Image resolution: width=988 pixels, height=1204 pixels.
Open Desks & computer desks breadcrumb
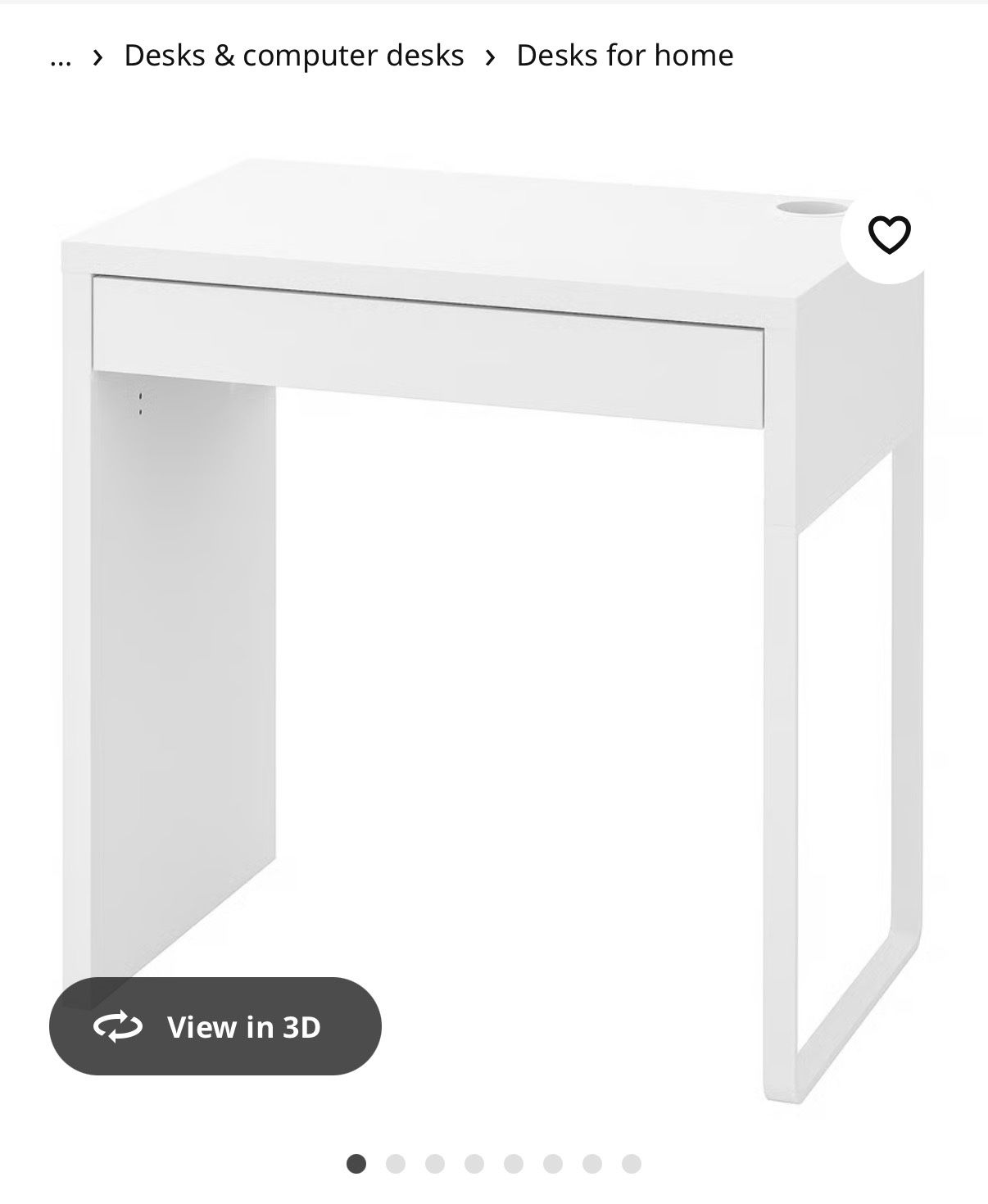tap(293, 56)
